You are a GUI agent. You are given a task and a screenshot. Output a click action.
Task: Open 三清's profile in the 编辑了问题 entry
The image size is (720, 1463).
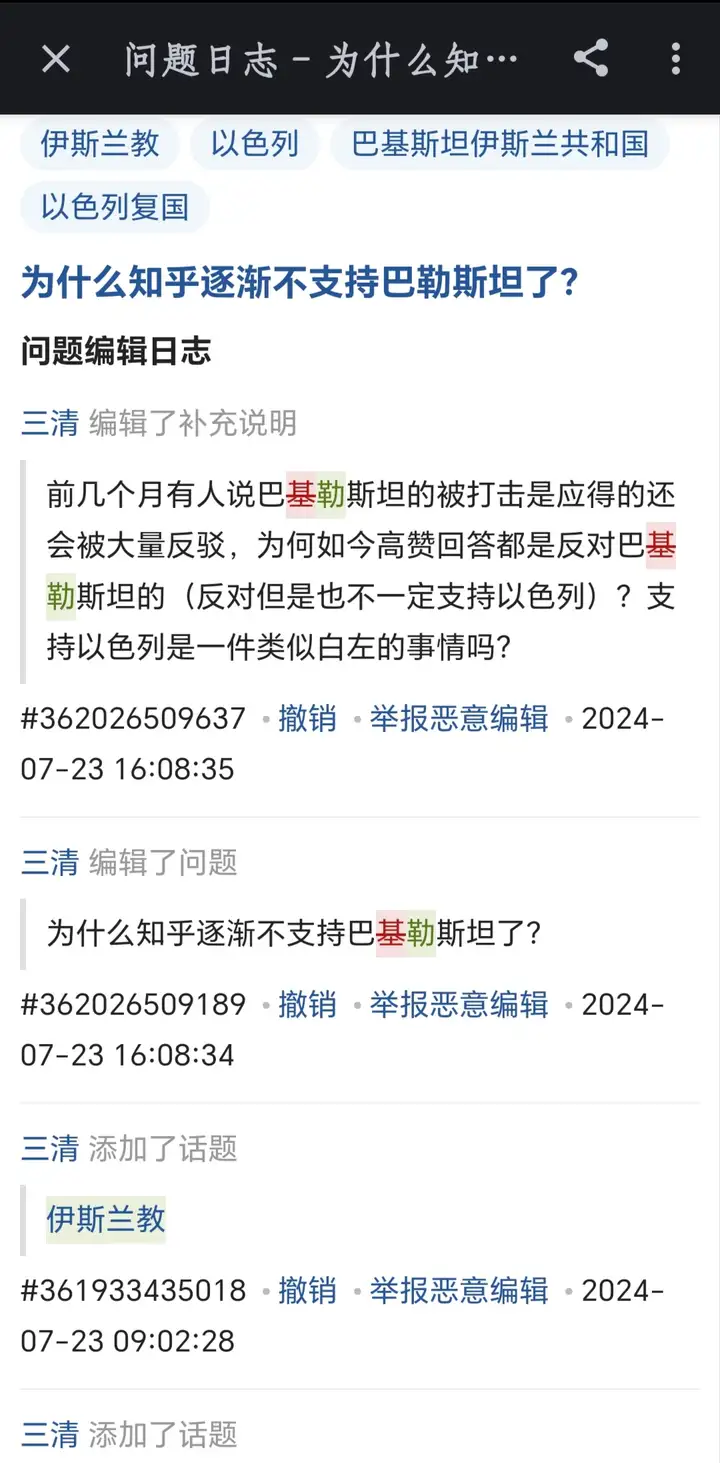point(50,862)
